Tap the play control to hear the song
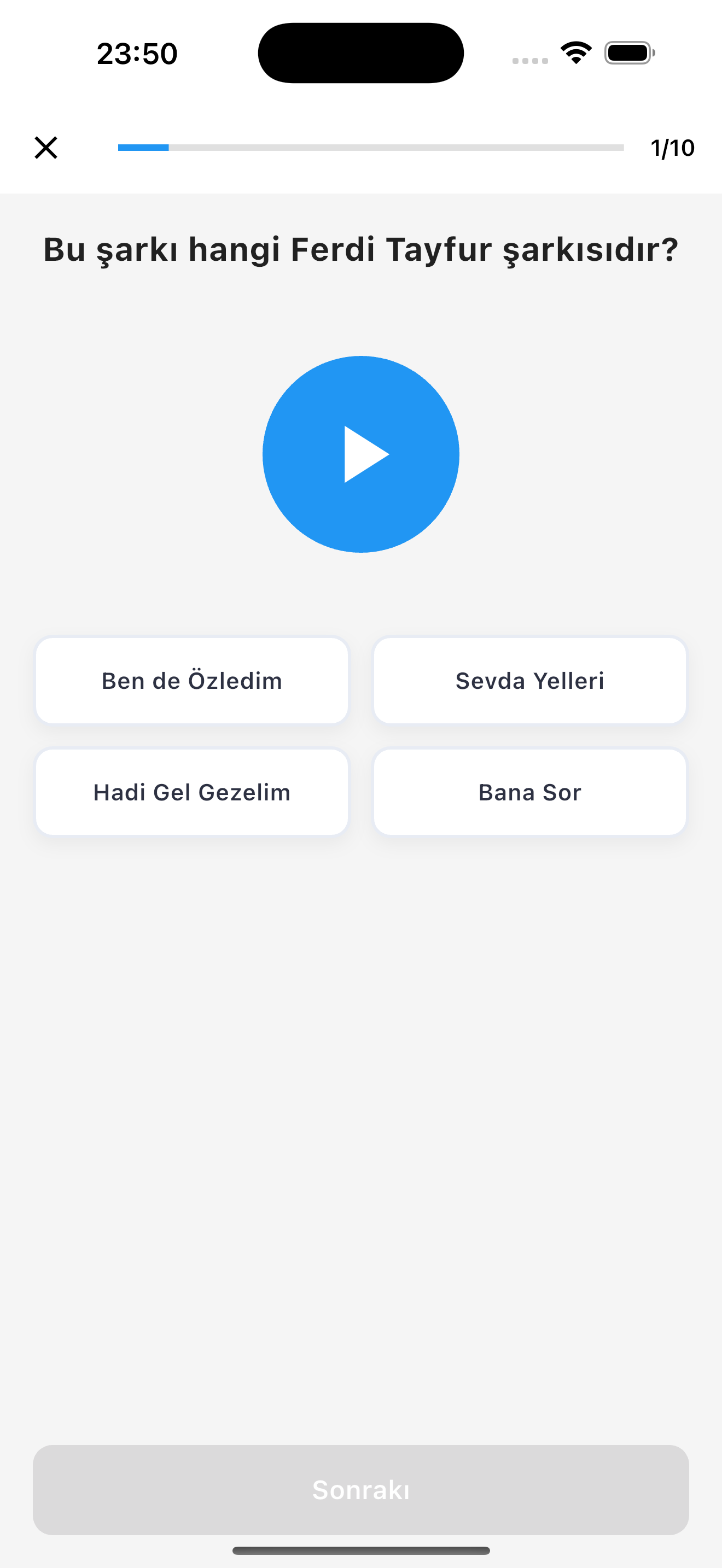Viewport: 722px width, 1568px height. point(360,454)
